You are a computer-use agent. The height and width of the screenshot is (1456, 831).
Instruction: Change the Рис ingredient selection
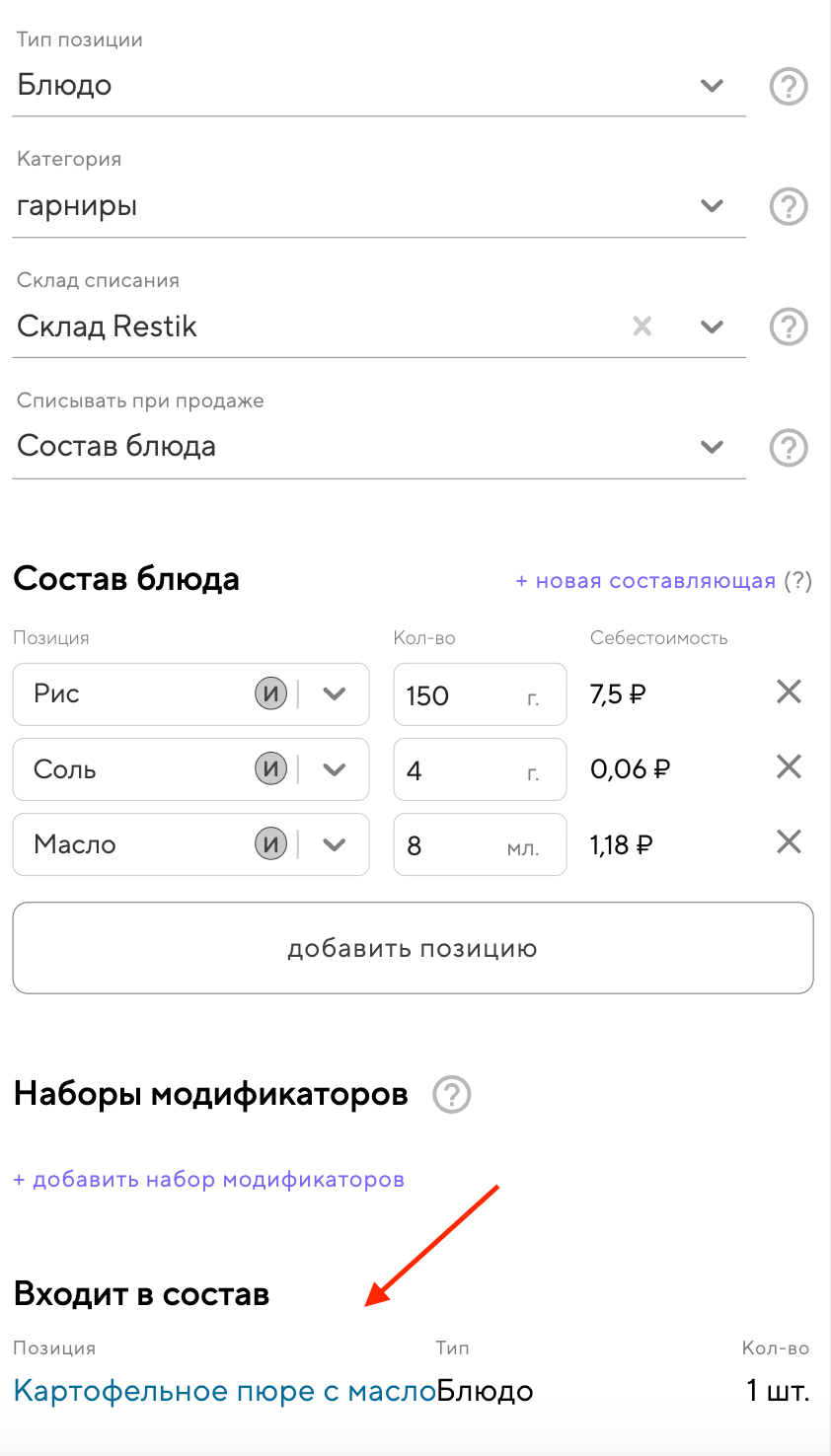click(x=334, y=694)
